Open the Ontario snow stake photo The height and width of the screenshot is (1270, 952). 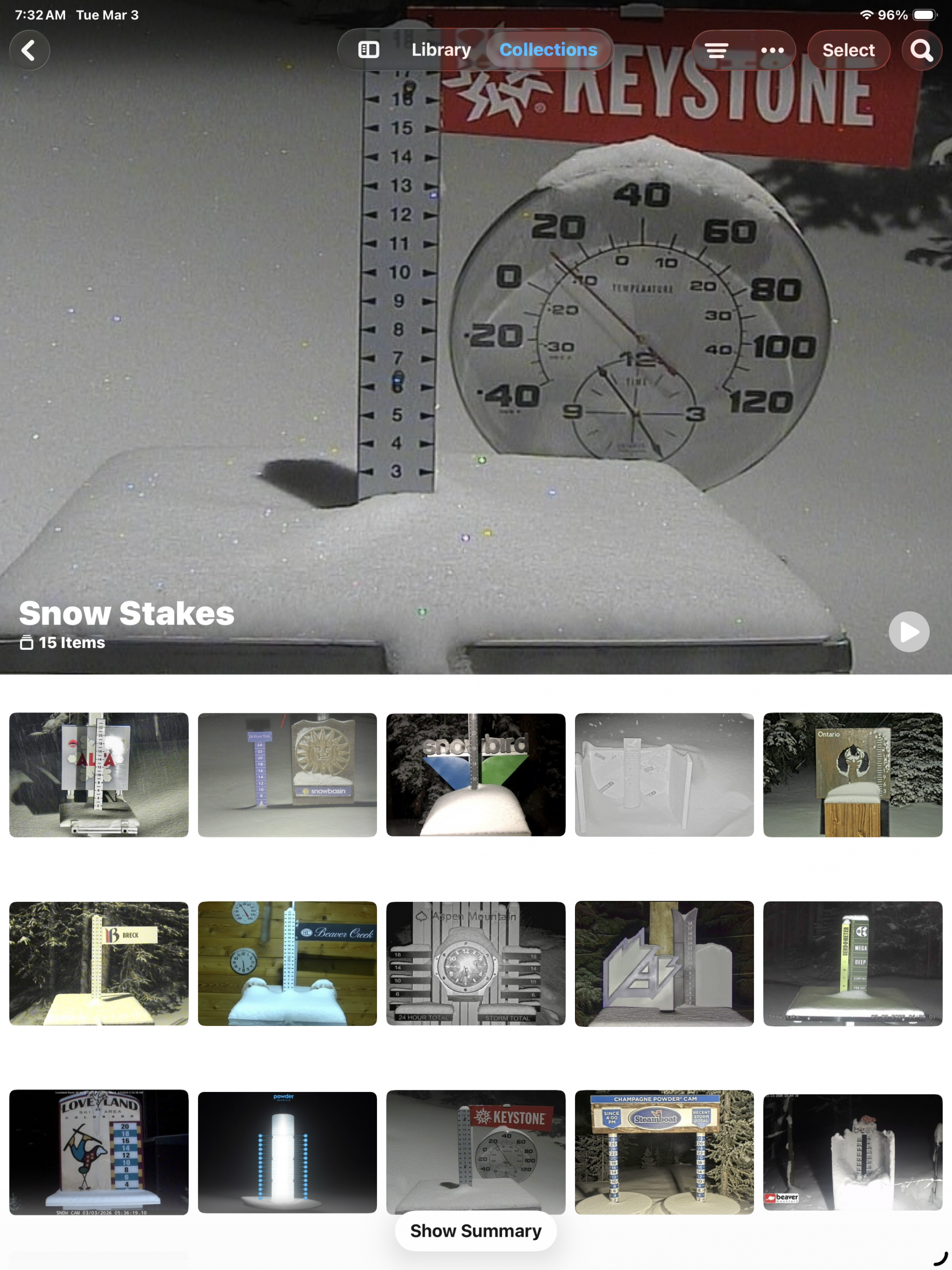coord(852,774)
